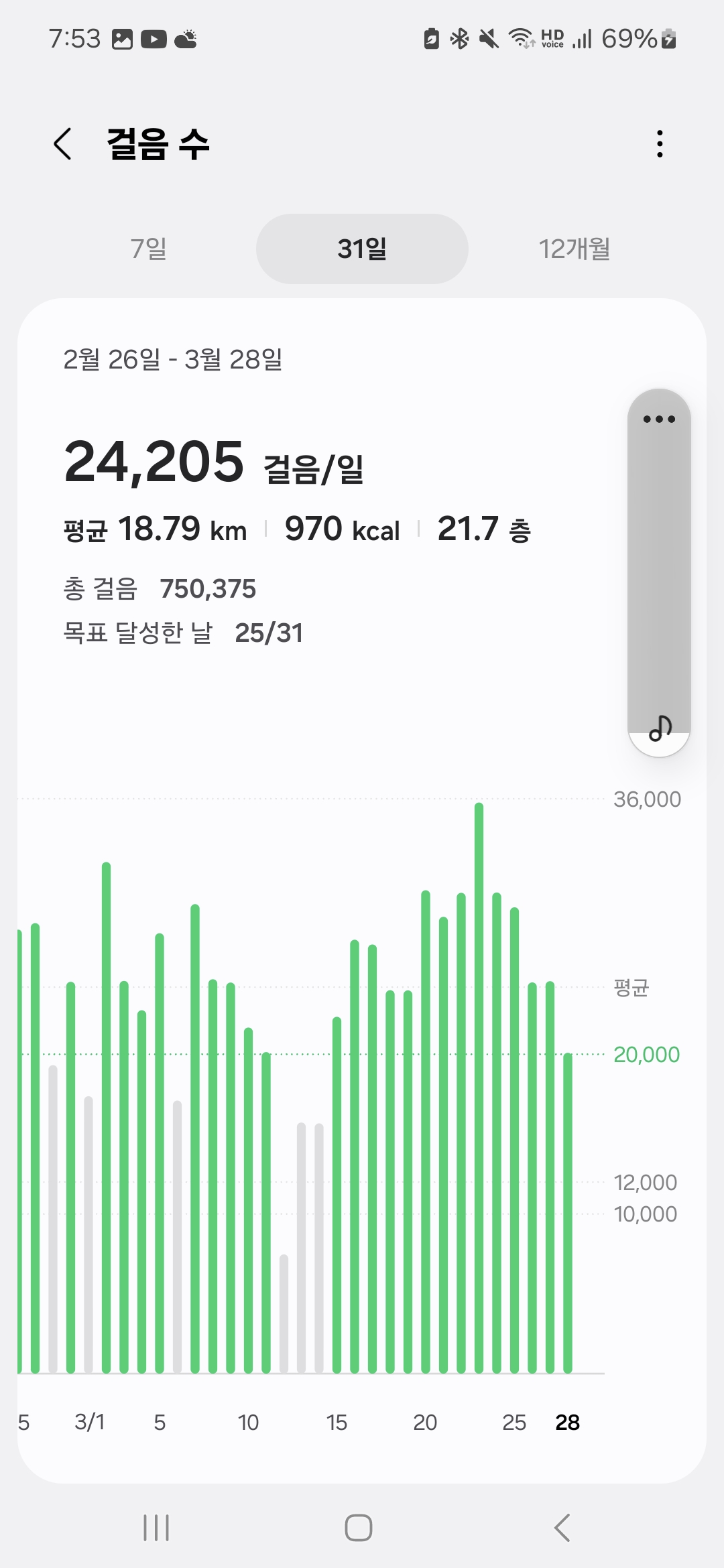Select the bar for the 28th
The height and width of the screenshot is (1568, 724).
pyautogui.click(x=568, y=1213)
